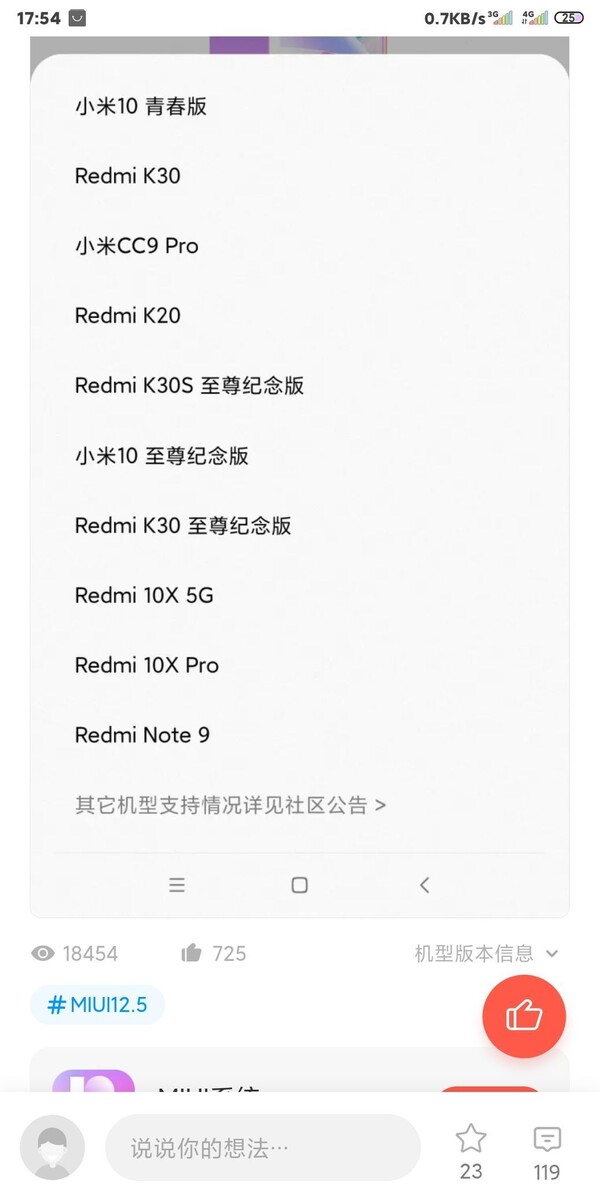
Task: Open the profile avatar beside the comment box
Action: point(53,1147)
